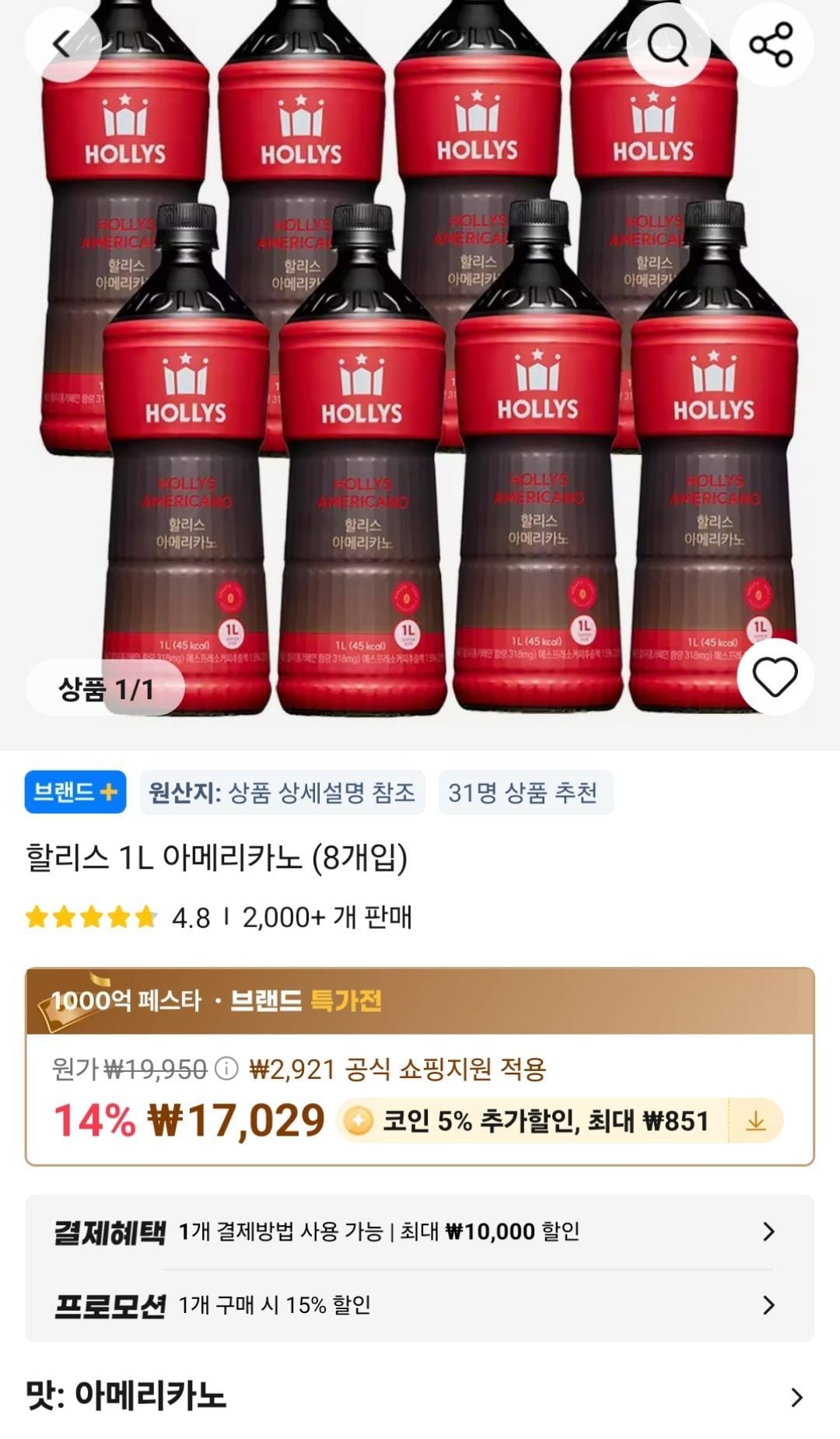Open the product image gallery
The height and width of the screenshot is (1439, 840).
(420, 373)
